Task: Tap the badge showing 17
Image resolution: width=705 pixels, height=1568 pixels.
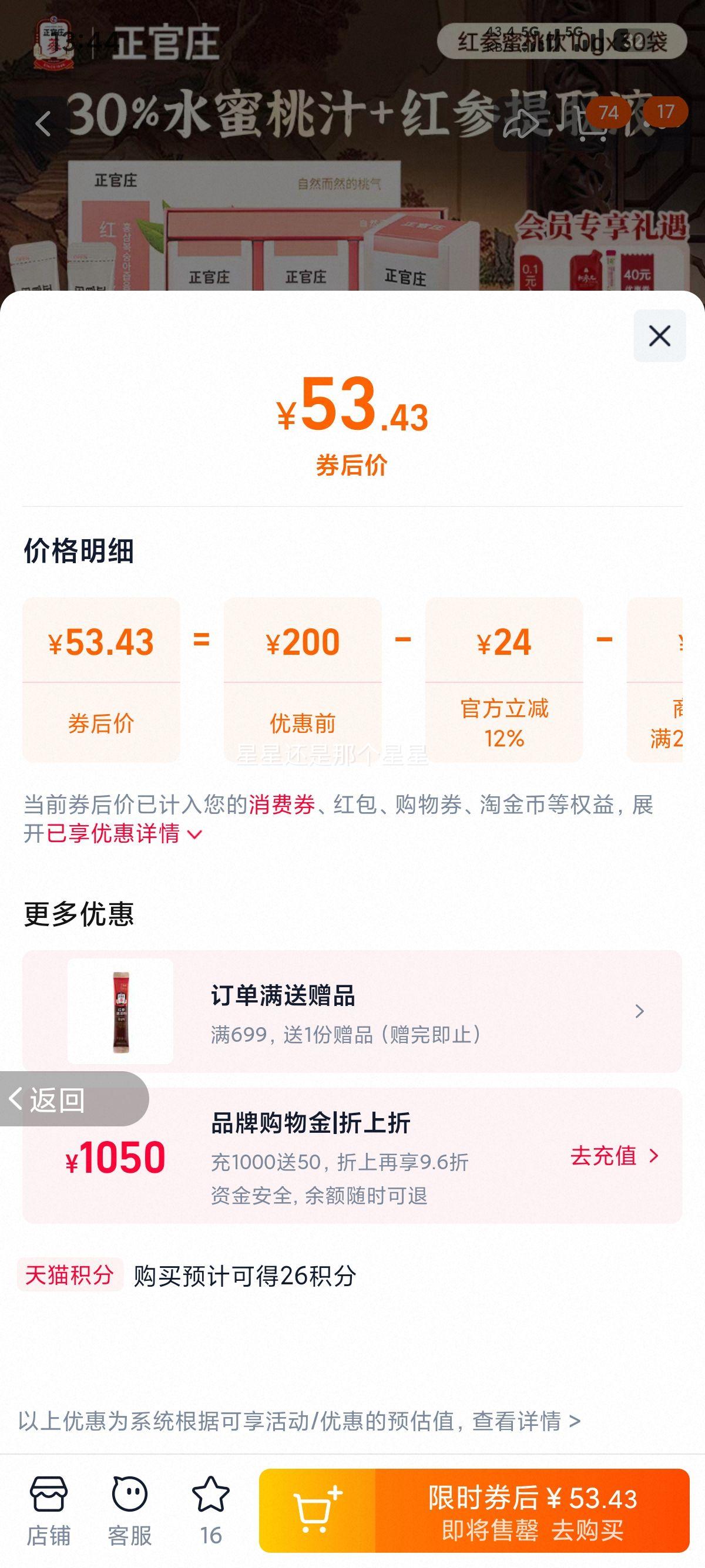Action: coord(665,112)
